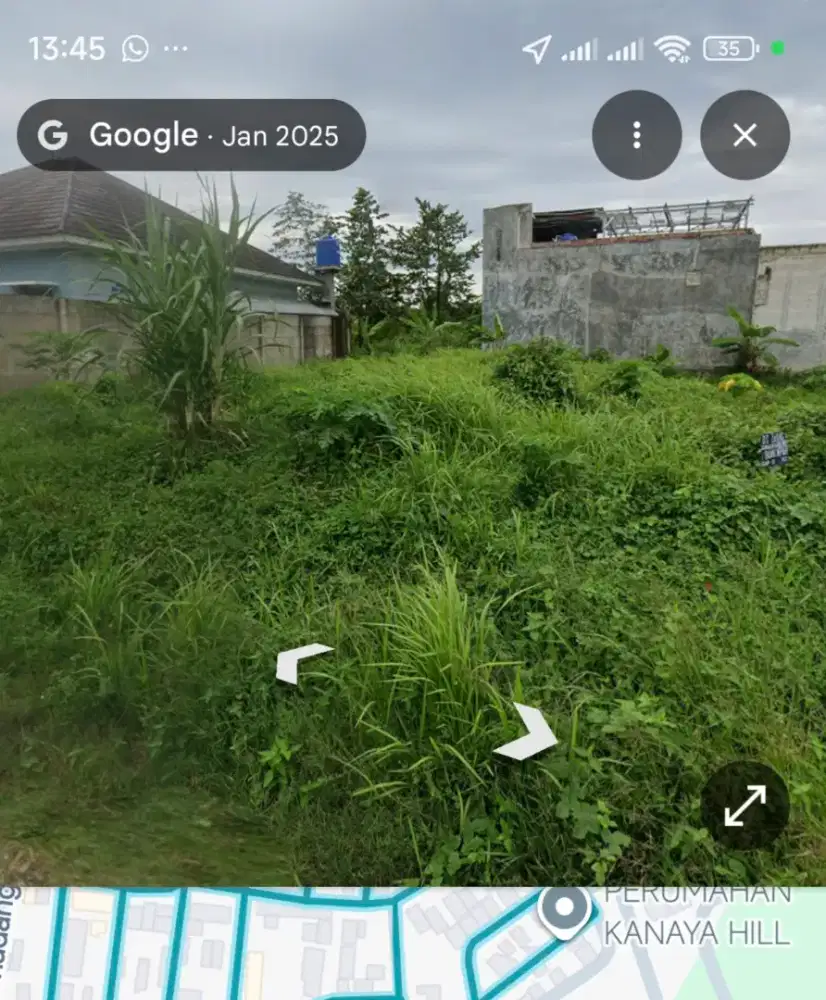This screenshot has height=1000, width=826.
Task: Tap the location pin on the mini map
Action: pyautogui.click(x=565, y=907)
